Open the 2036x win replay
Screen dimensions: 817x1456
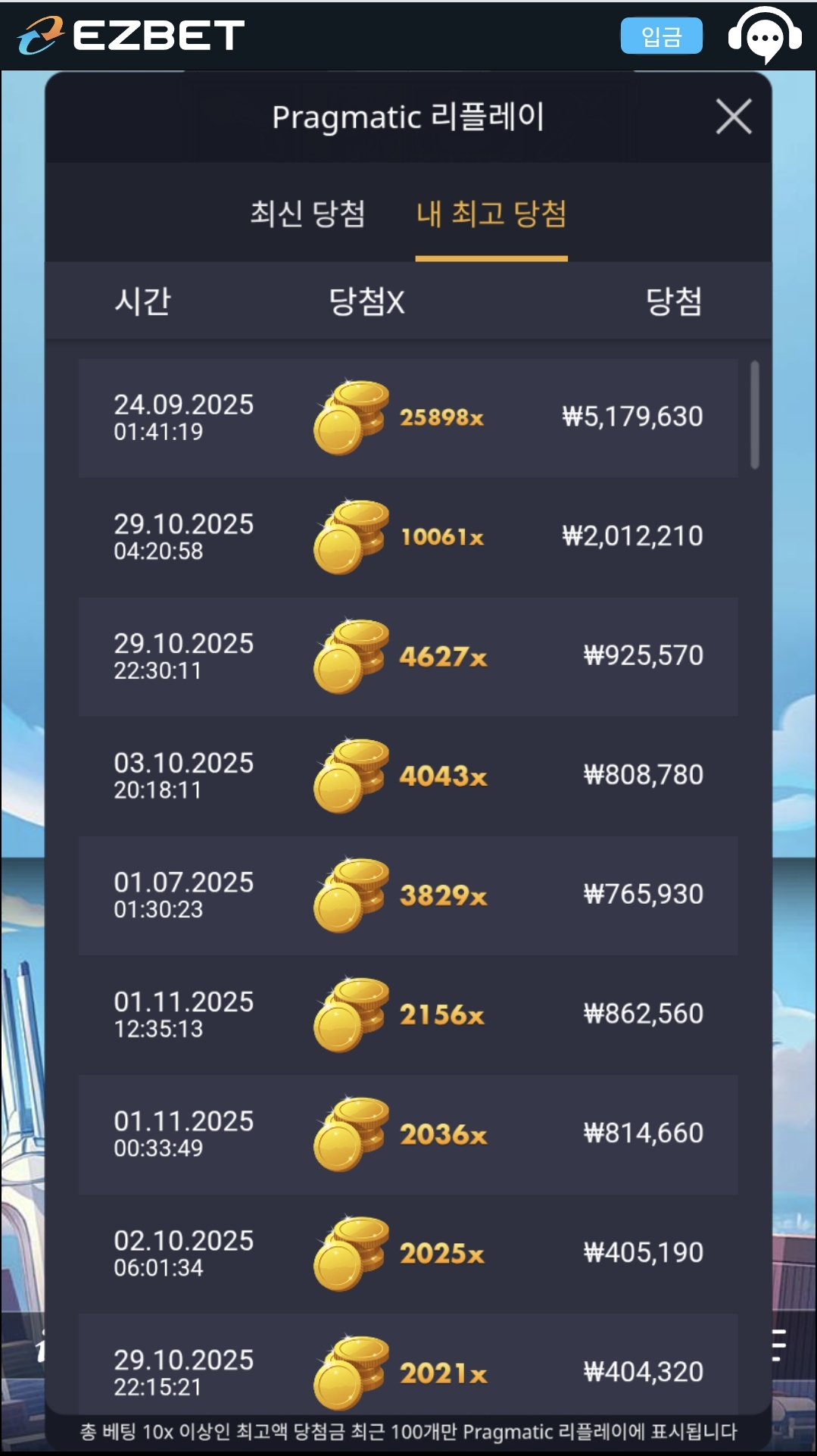[408, 1133]
